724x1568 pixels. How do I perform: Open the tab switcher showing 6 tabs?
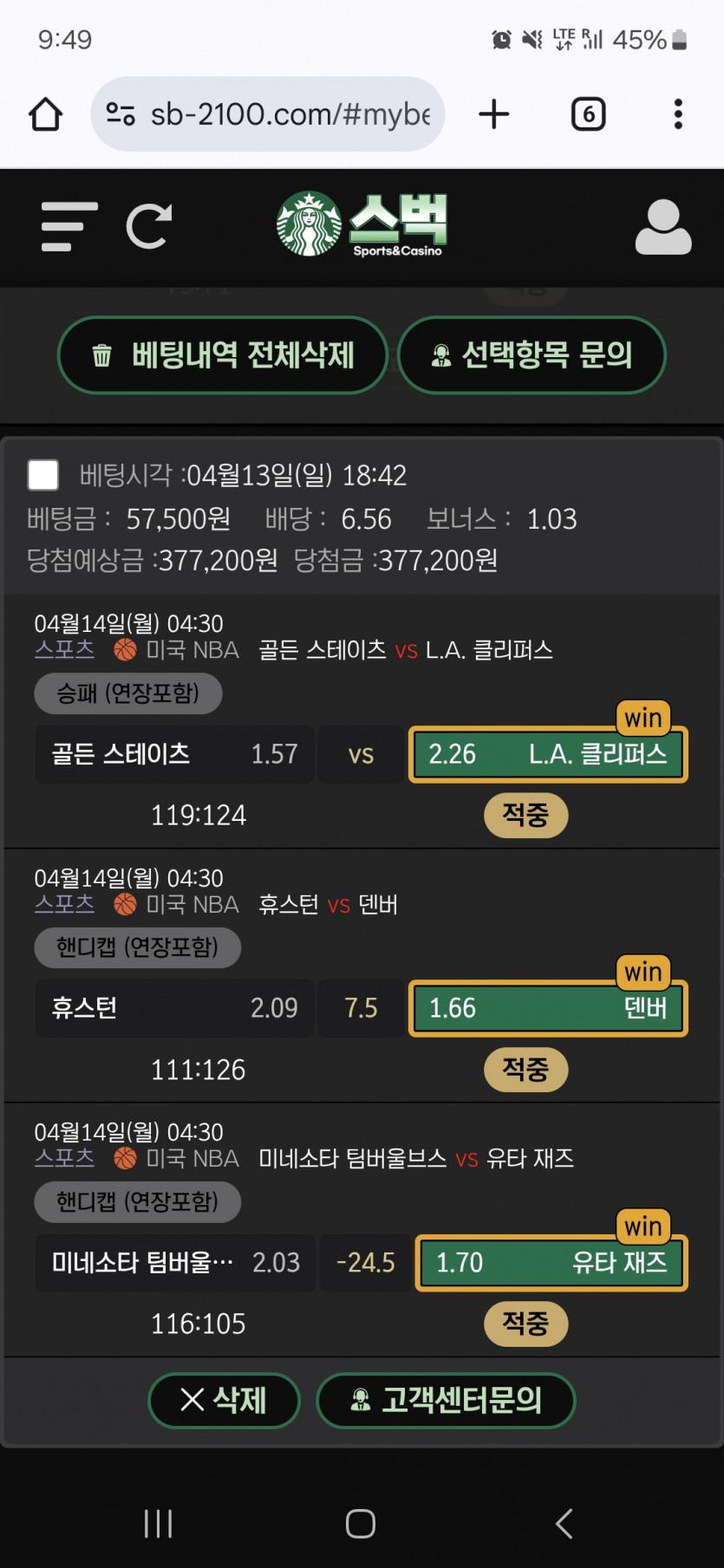click(x=588, y=114)
